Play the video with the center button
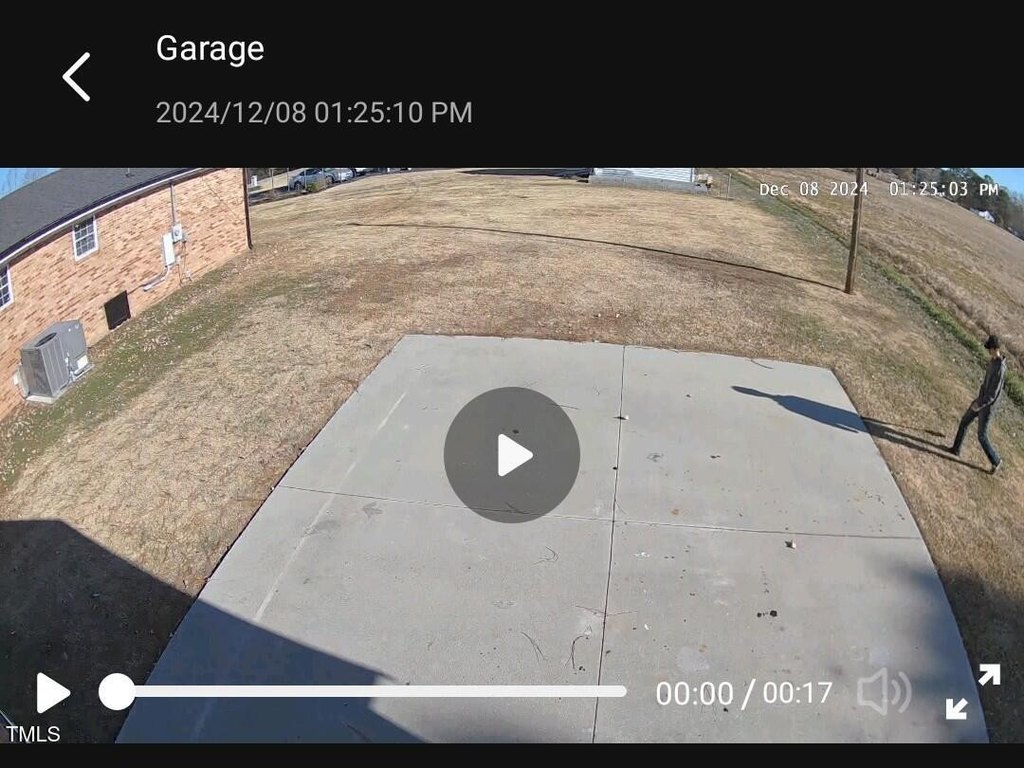The image size is (1024, 768). point(512,455)
